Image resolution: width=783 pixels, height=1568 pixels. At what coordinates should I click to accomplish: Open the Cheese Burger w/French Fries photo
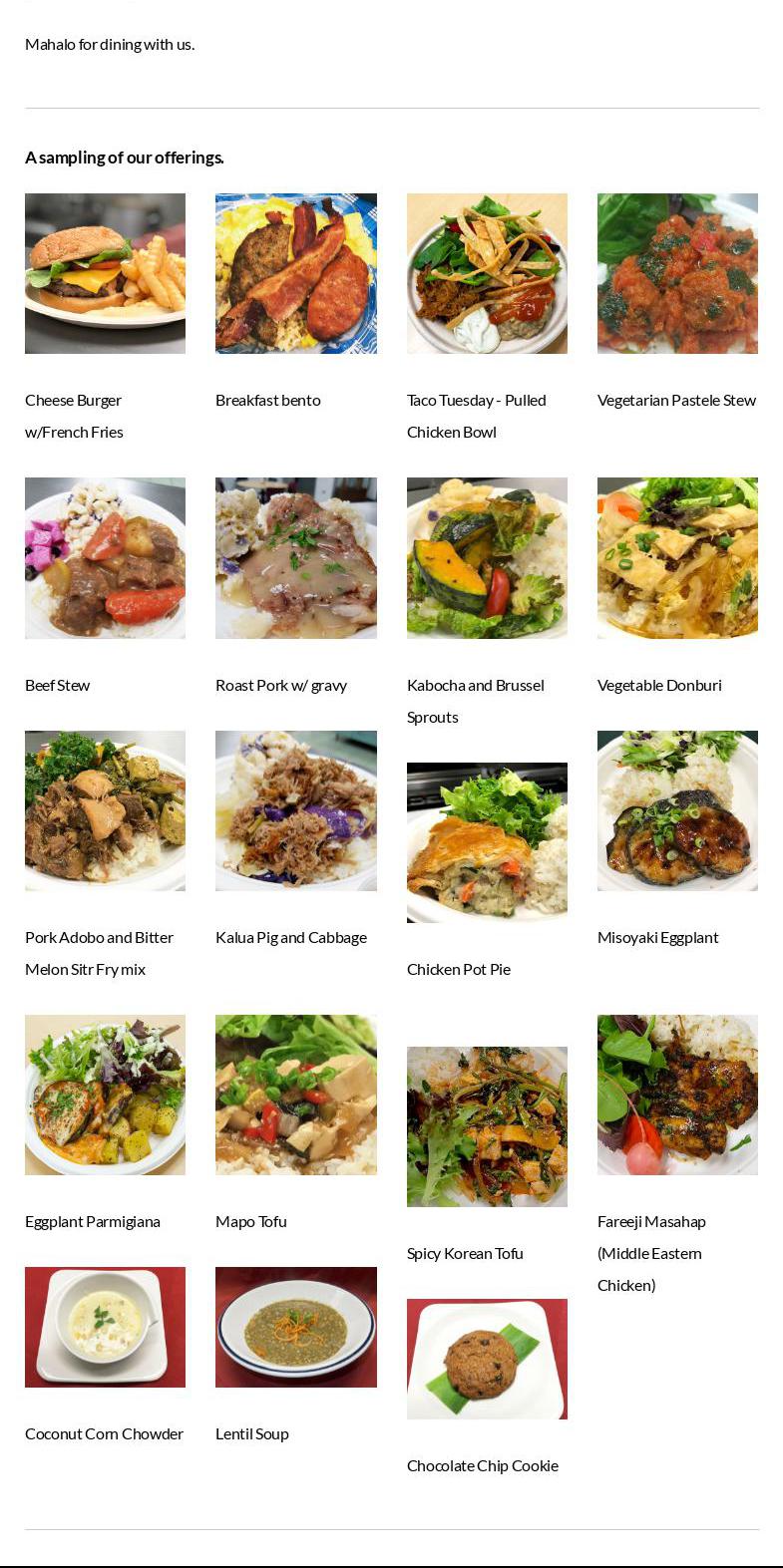pyautogui.click(x=105, y=273)
